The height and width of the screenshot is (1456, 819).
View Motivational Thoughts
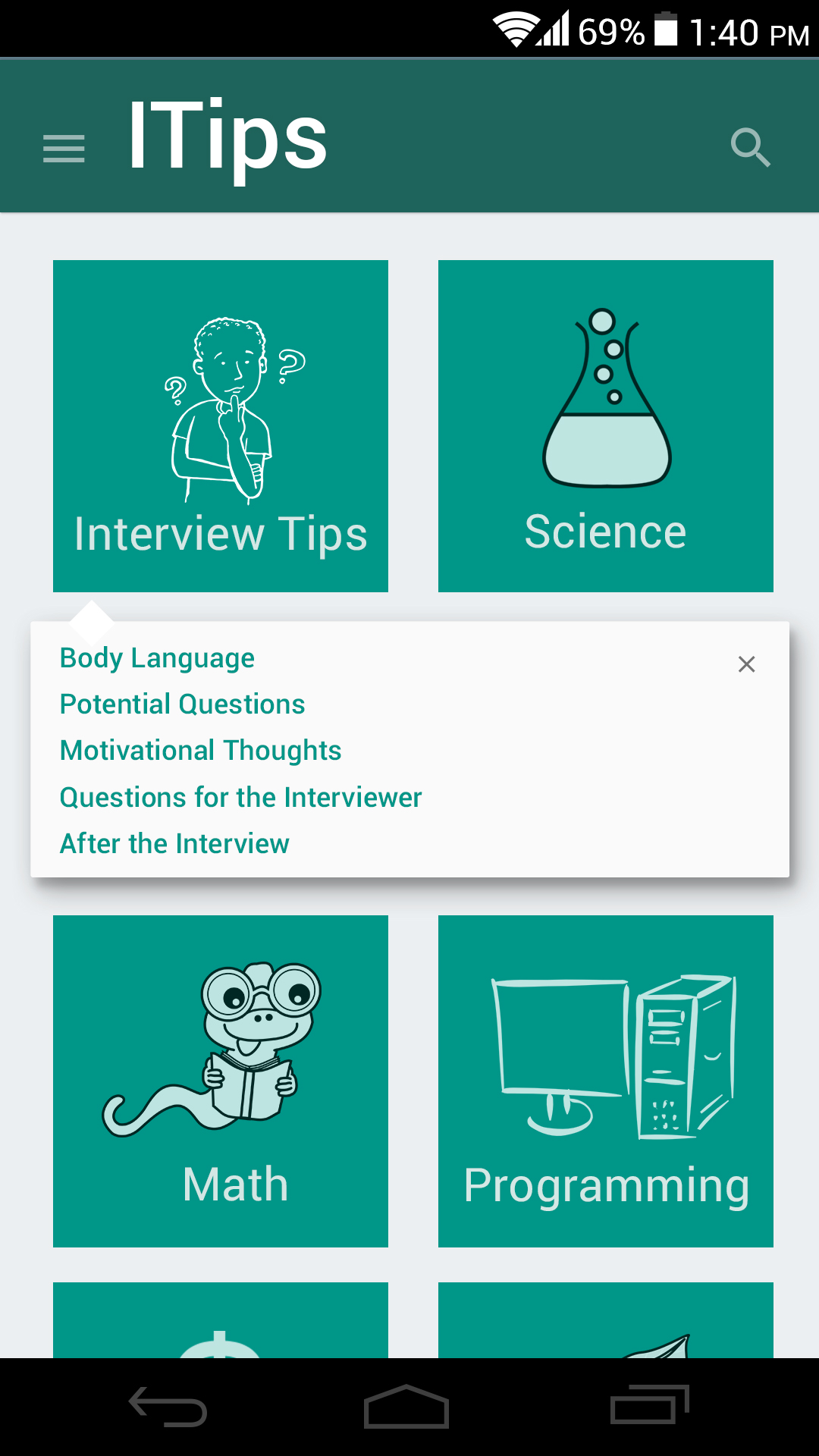pos(200,751)
